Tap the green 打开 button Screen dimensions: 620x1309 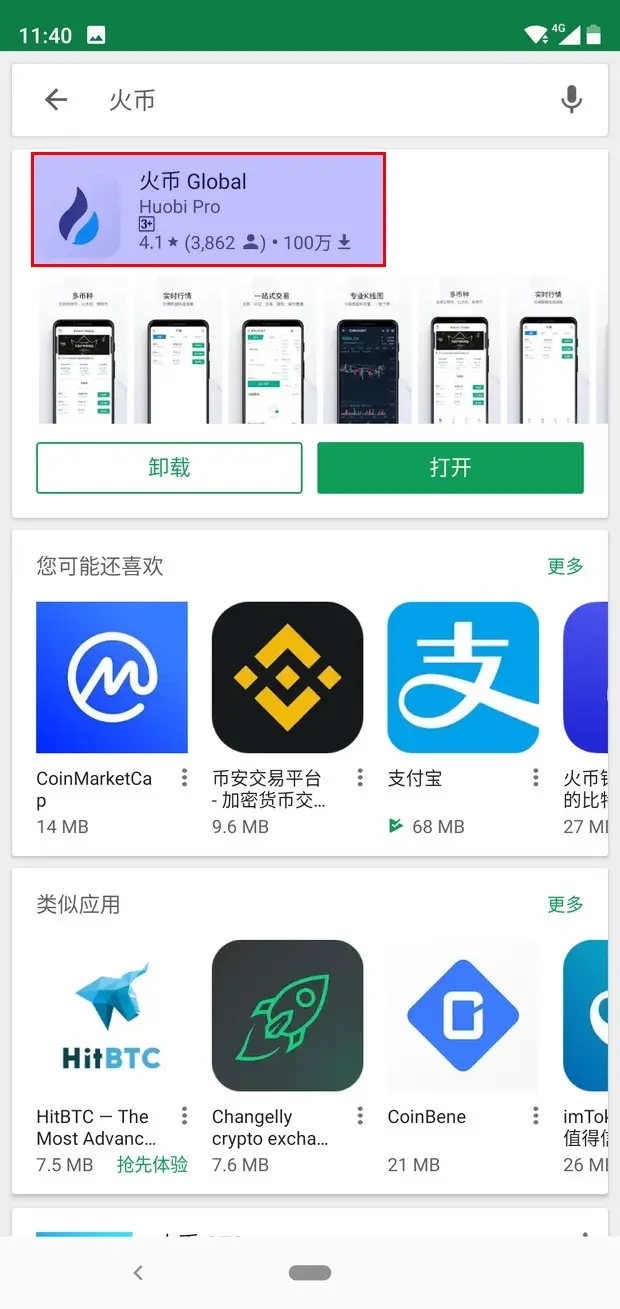coord(450,468)
